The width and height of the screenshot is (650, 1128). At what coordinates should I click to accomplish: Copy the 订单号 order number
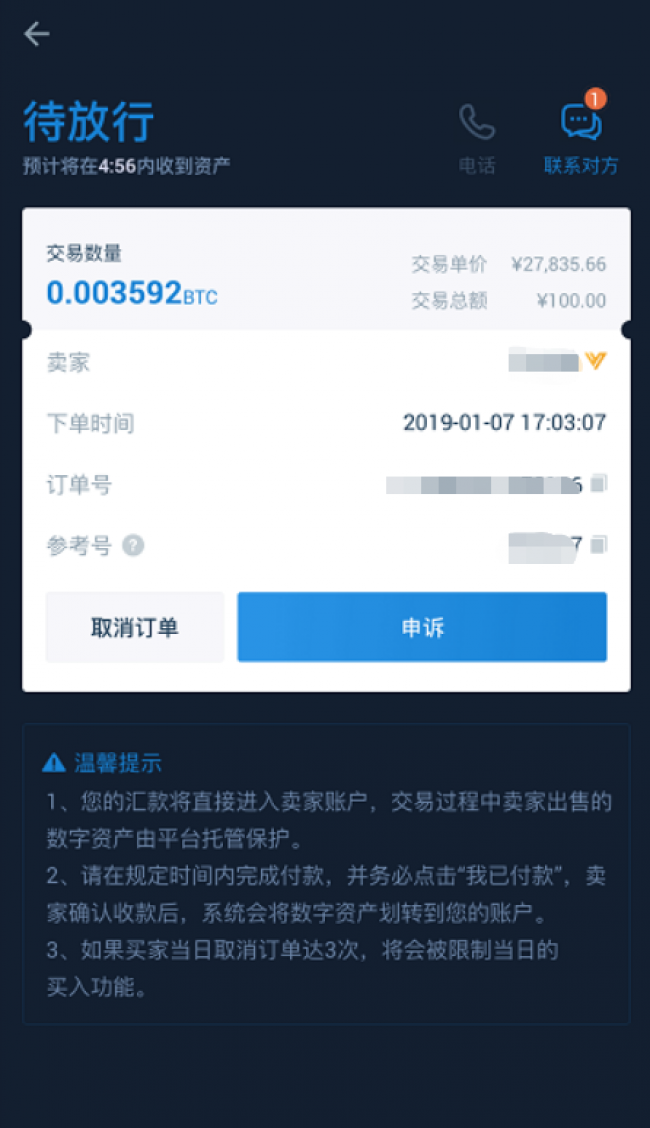click(x=598, y=483)
